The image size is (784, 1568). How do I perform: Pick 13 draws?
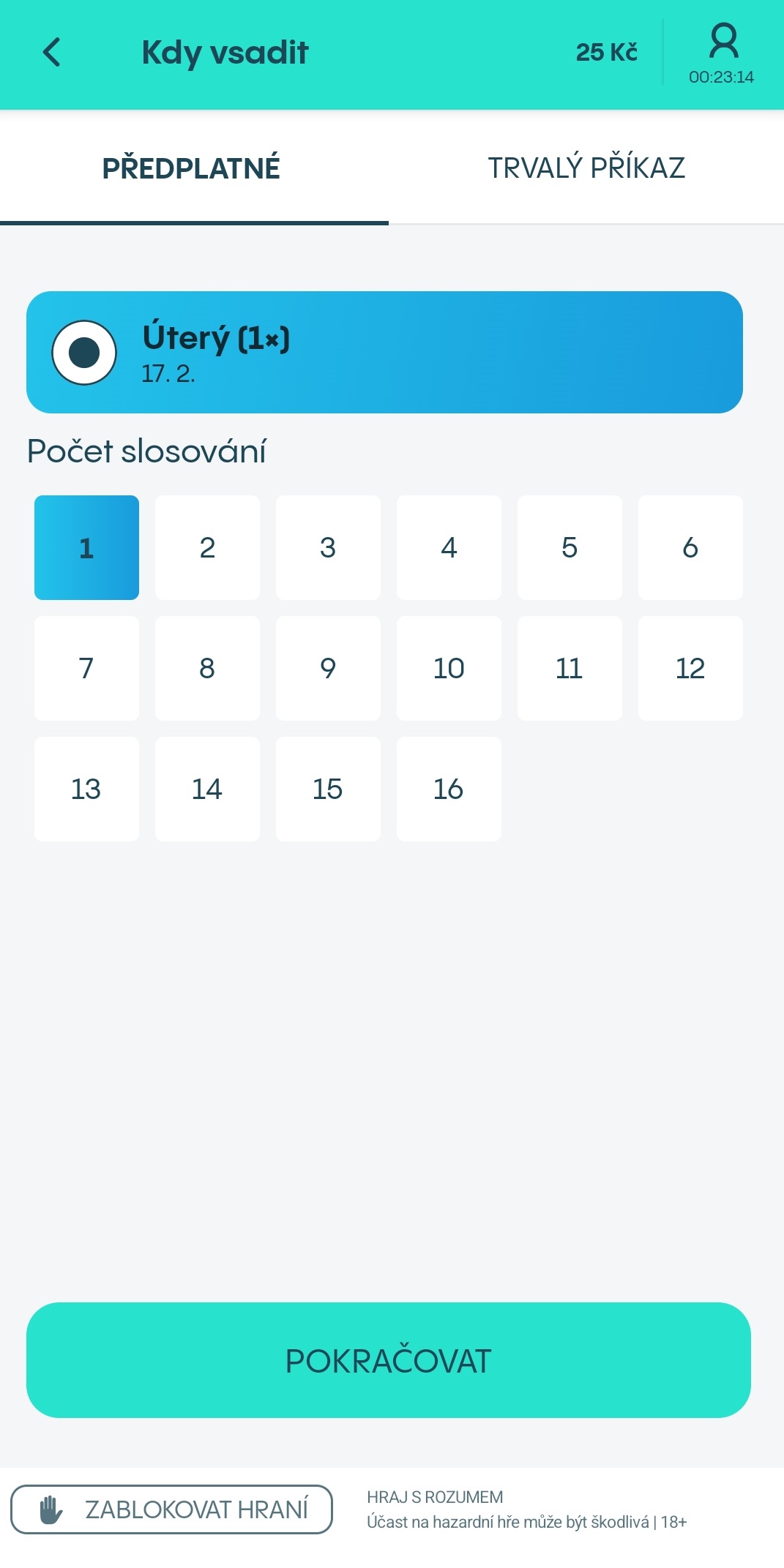click(86, 789)
